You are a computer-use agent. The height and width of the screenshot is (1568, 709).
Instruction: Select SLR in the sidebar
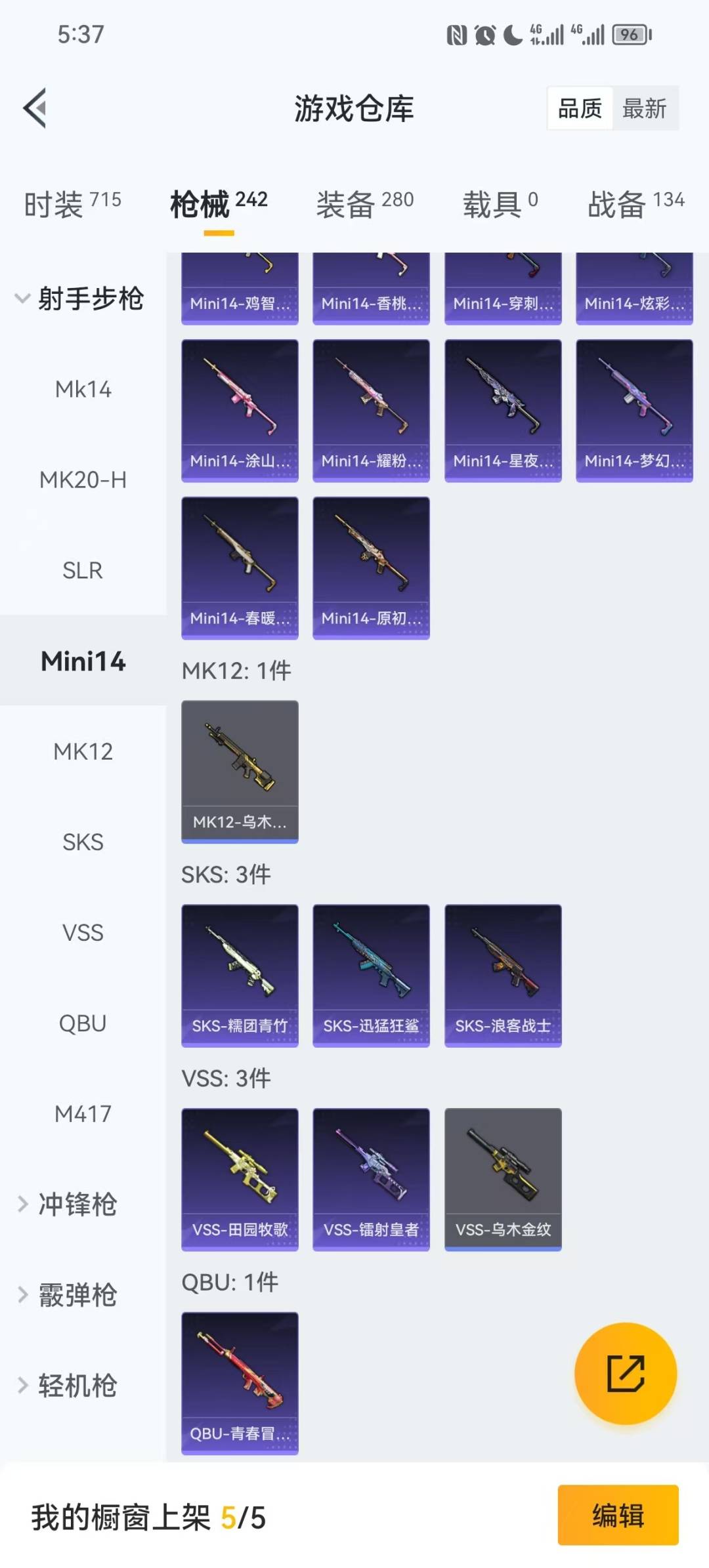pos(83,570)
